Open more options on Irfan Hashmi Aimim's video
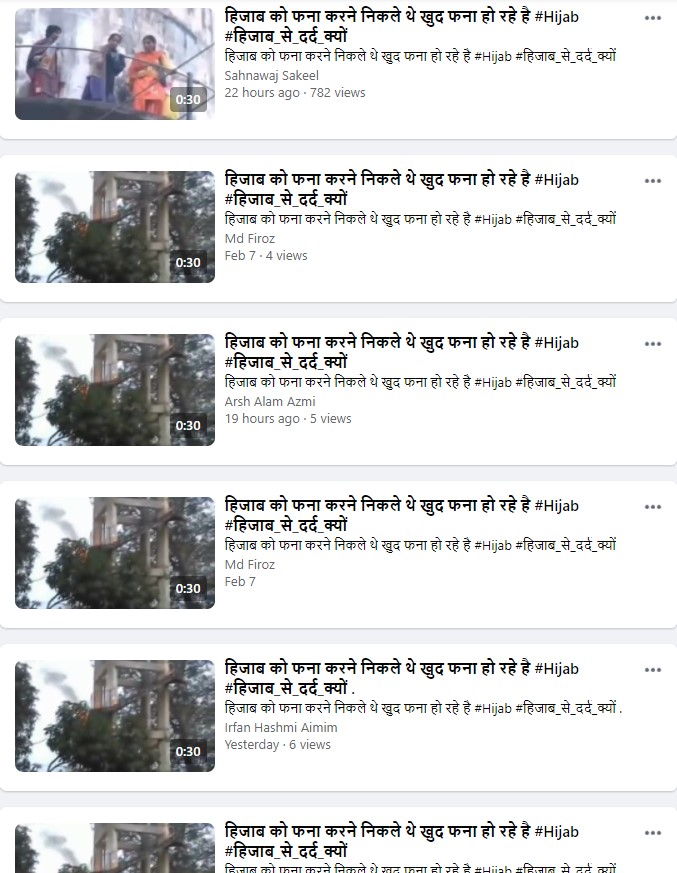The width and height of the screenshot is (677, 873). (652, 670)
